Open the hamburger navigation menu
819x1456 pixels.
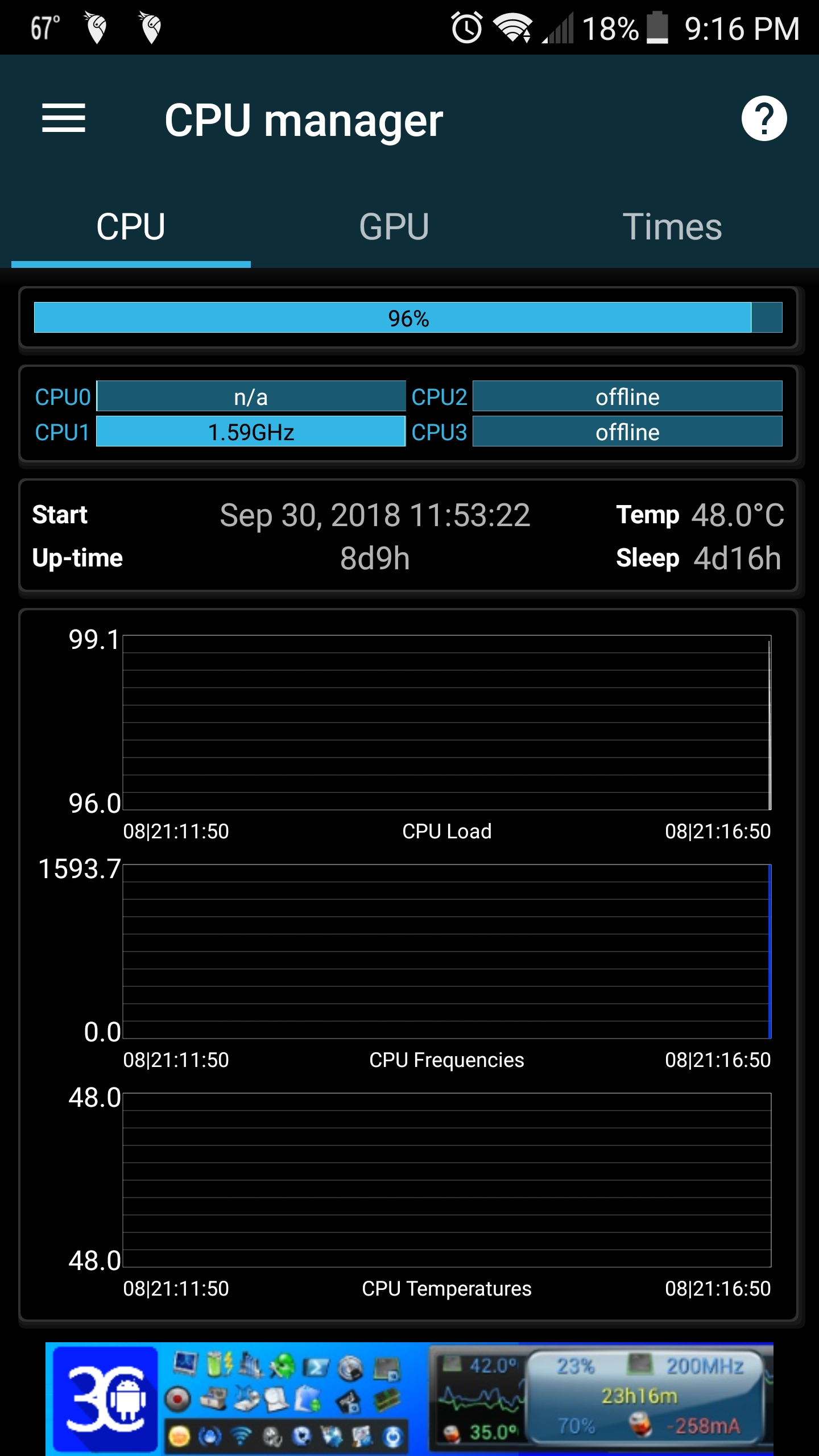[64, 118]
